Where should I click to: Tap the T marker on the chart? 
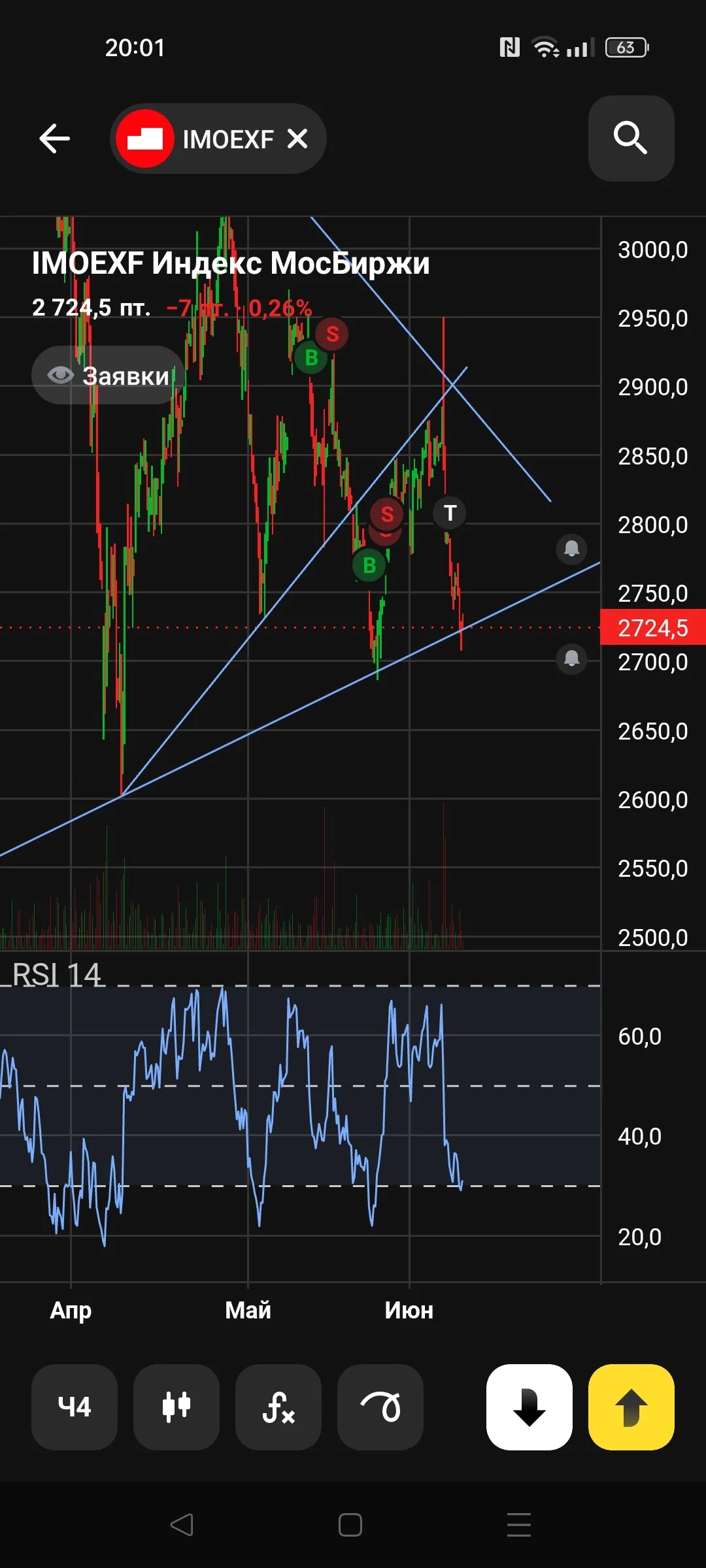[x=450, y=513]
